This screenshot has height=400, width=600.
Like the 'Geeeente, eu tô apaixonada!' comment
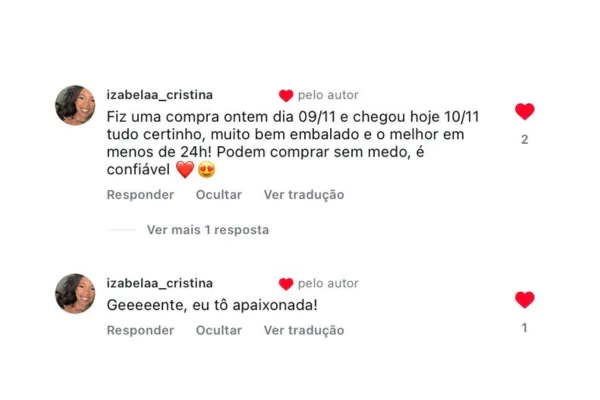[524, 300]
